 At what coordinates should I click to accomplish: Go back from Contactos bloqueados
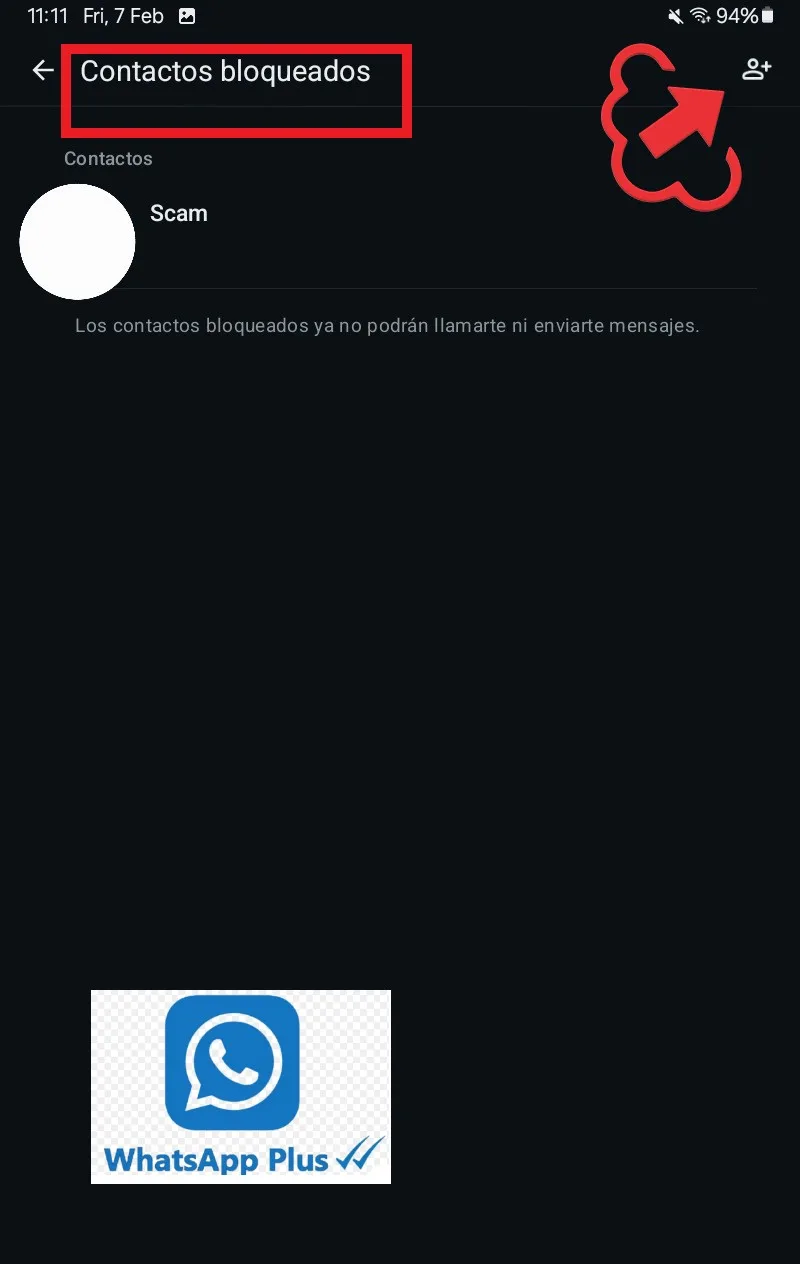point(43,70)
